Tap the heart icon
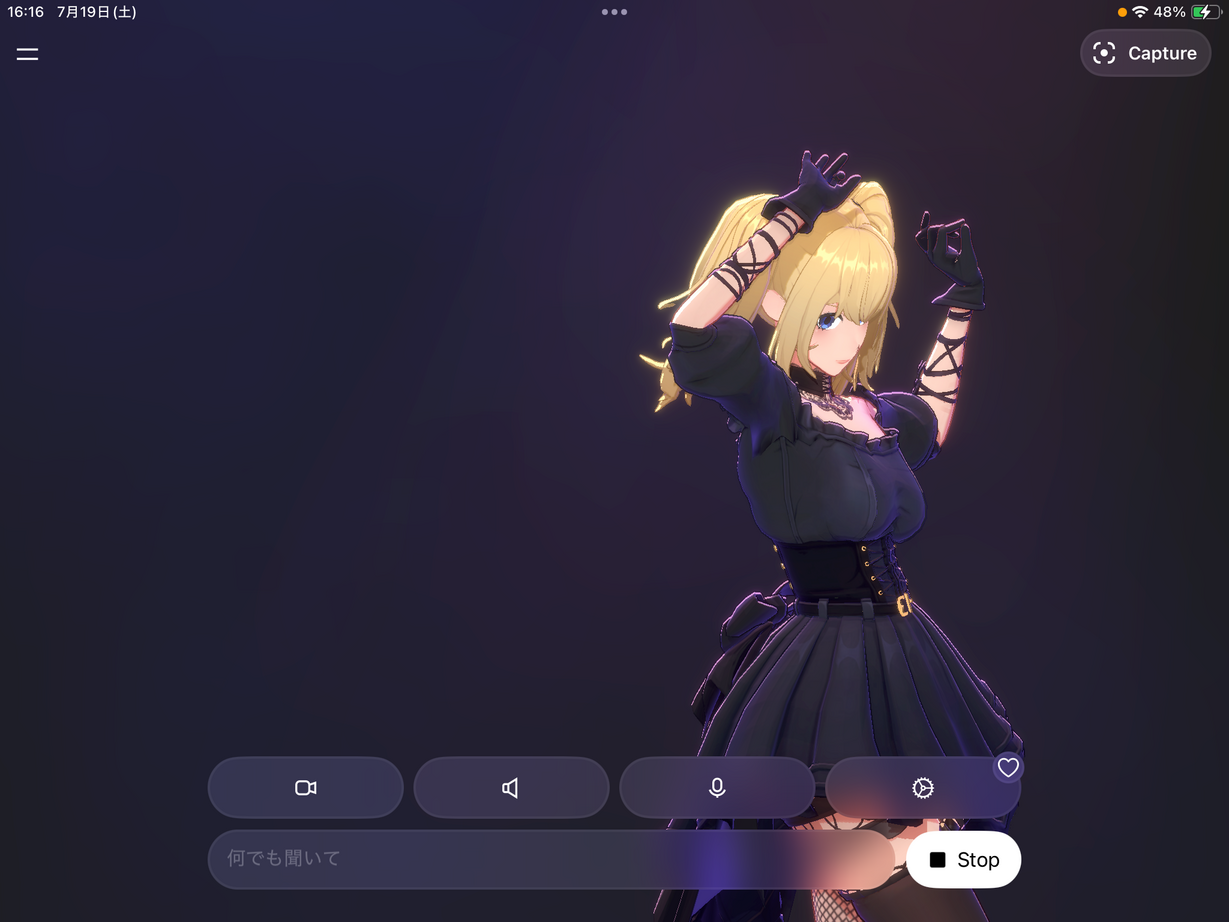The width and height of the screenshot is (1229, 922). 1008,767
